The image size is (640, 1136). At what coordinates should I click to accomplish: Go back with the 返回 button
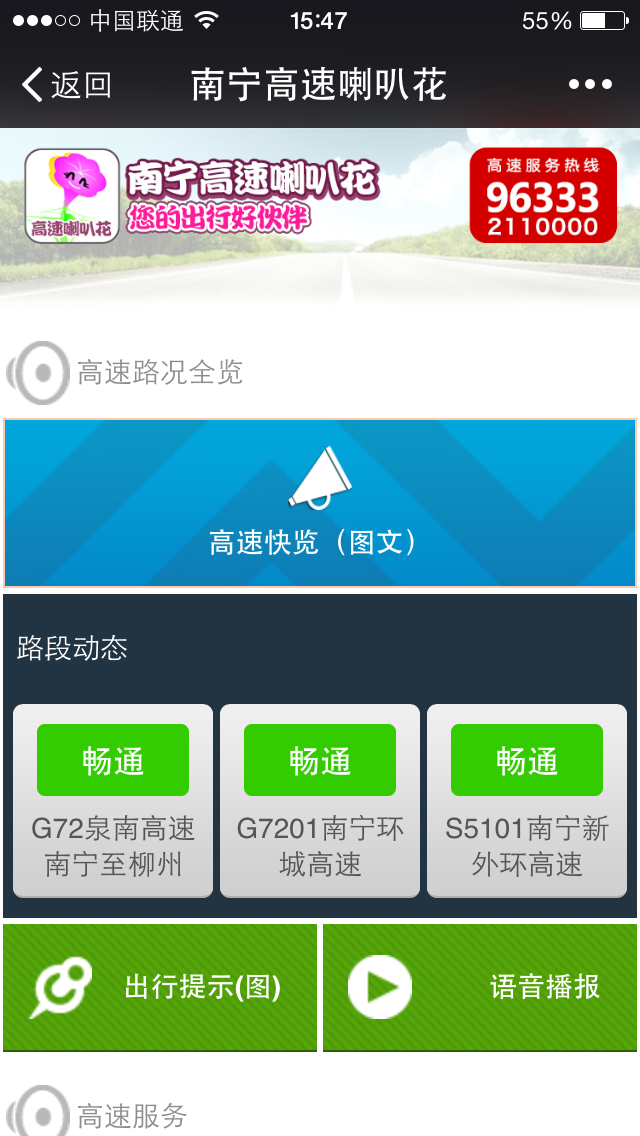[66, 85]
